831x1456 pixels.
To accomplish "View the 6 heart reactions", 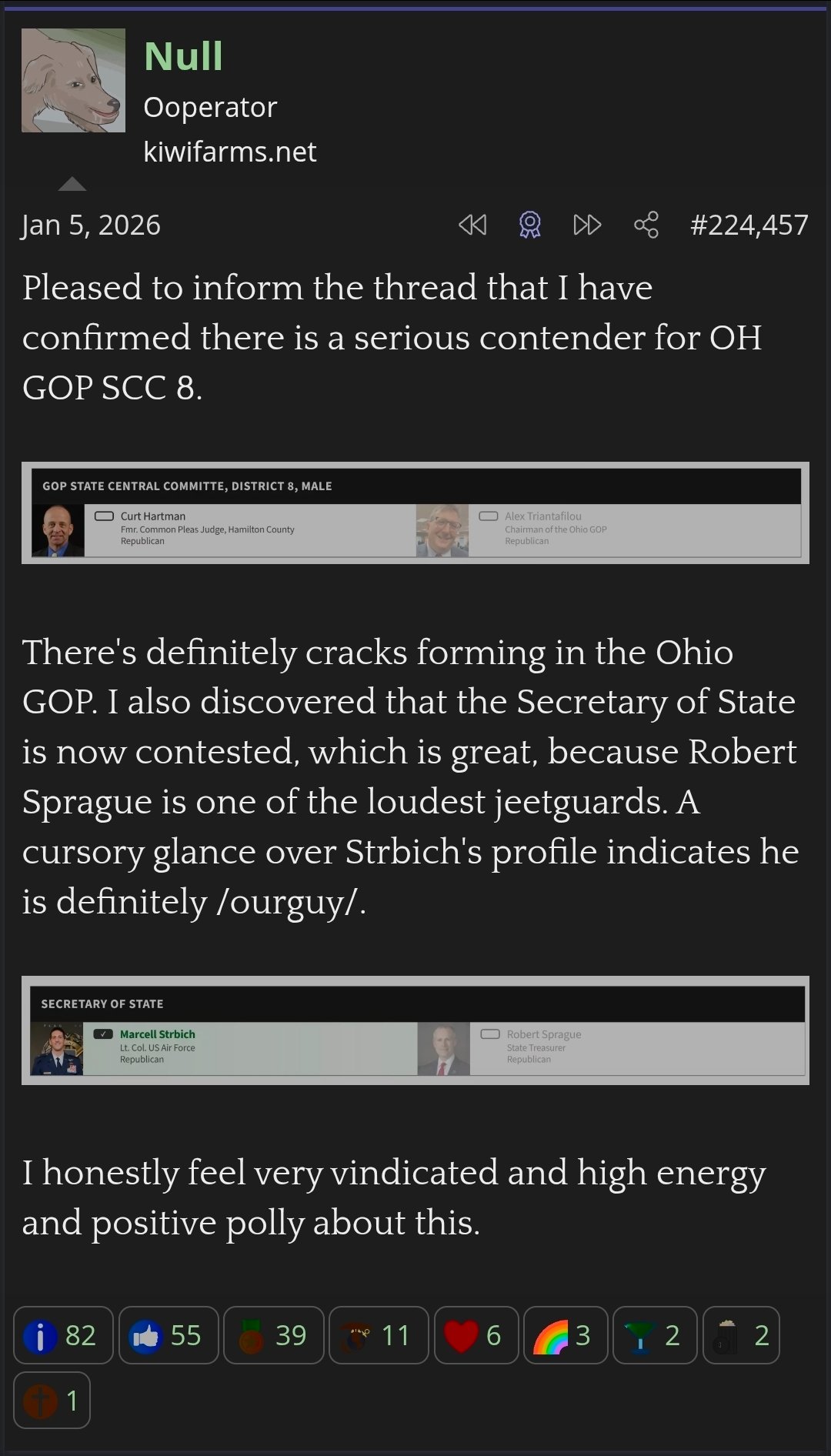I will point(476,1335).
